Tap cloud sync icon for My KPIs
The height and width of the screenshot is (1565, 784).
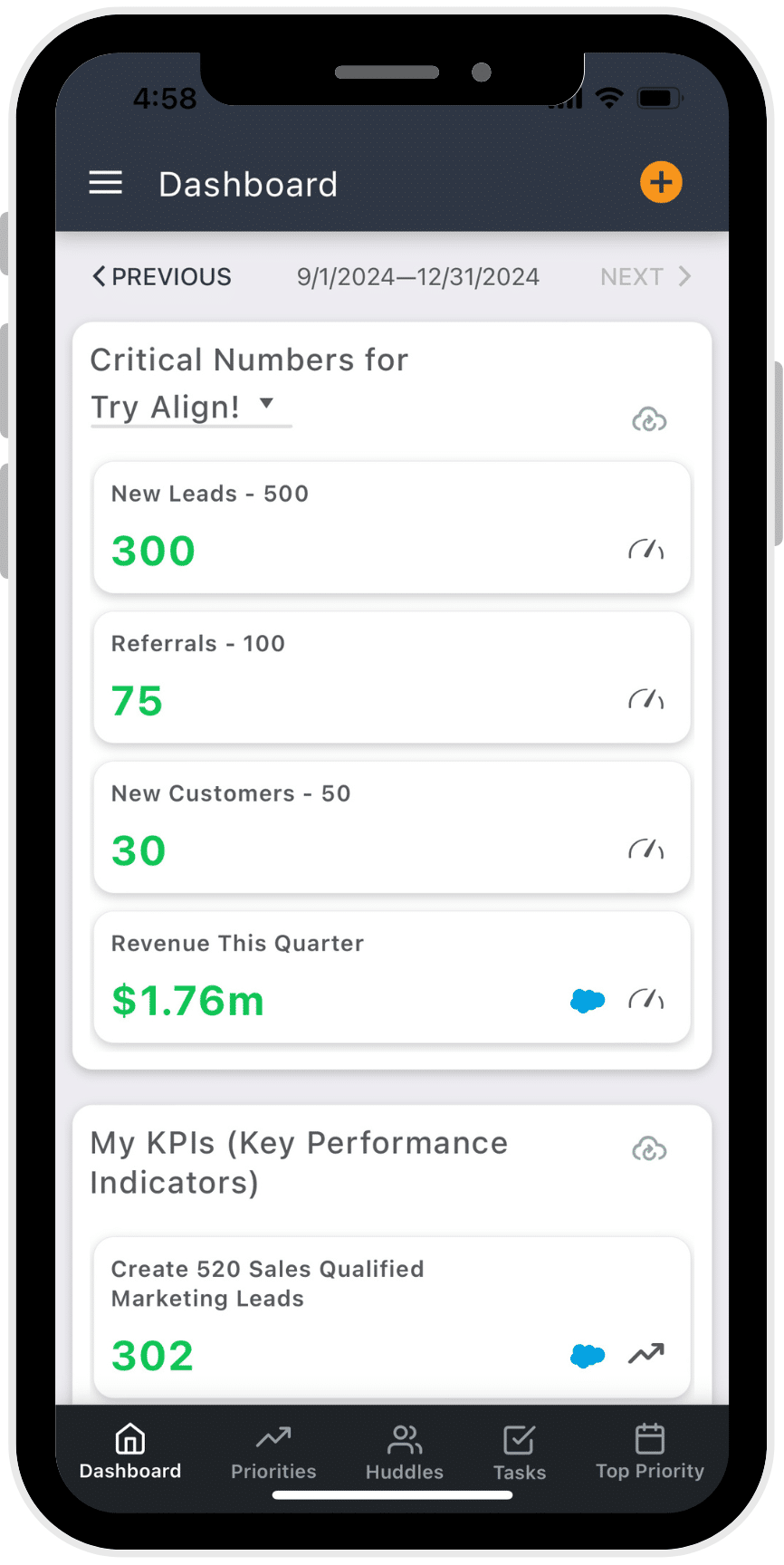point(649,1149)
